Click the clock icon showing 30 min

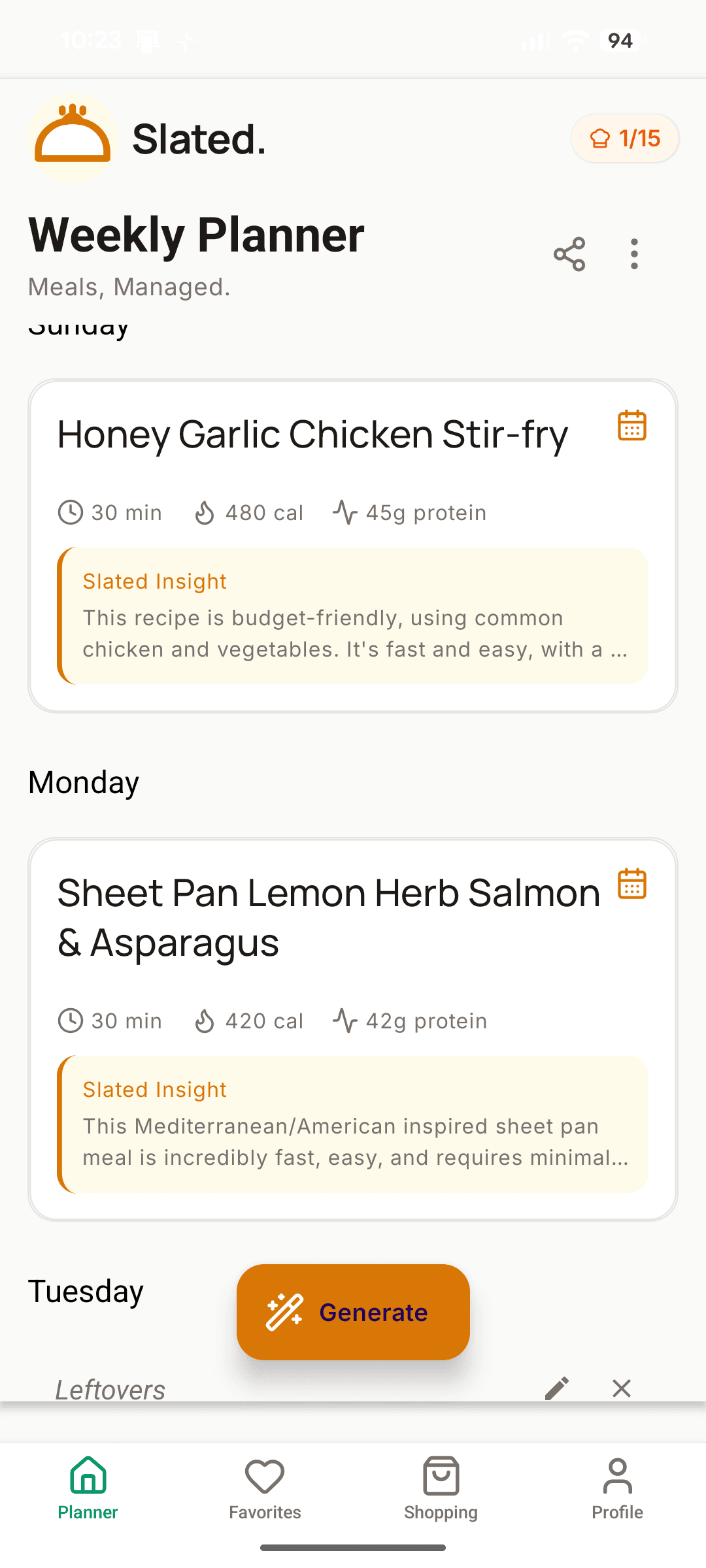[69, 512]
